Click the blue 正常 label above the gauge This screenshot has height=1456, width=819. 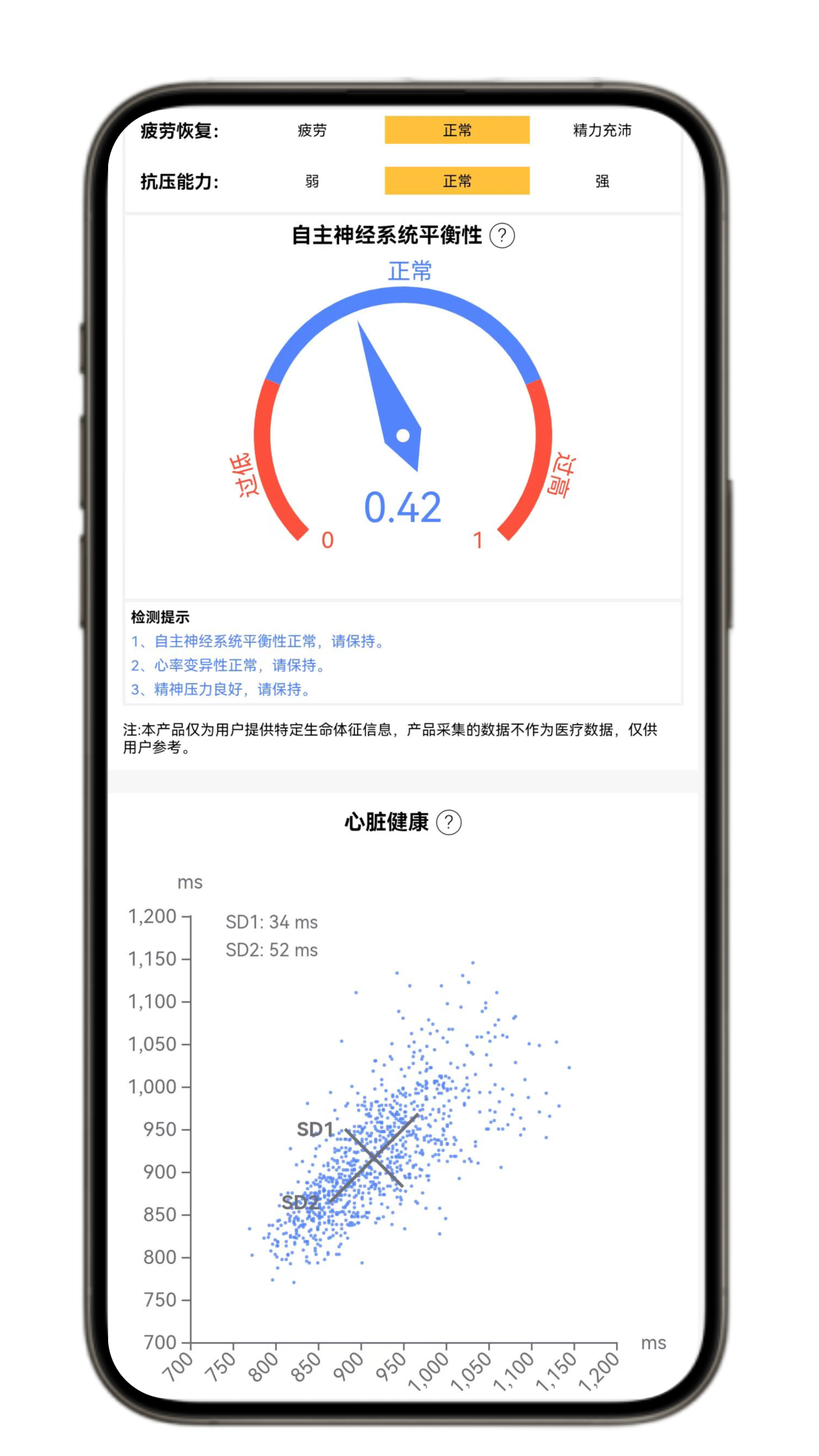point(409,271)
